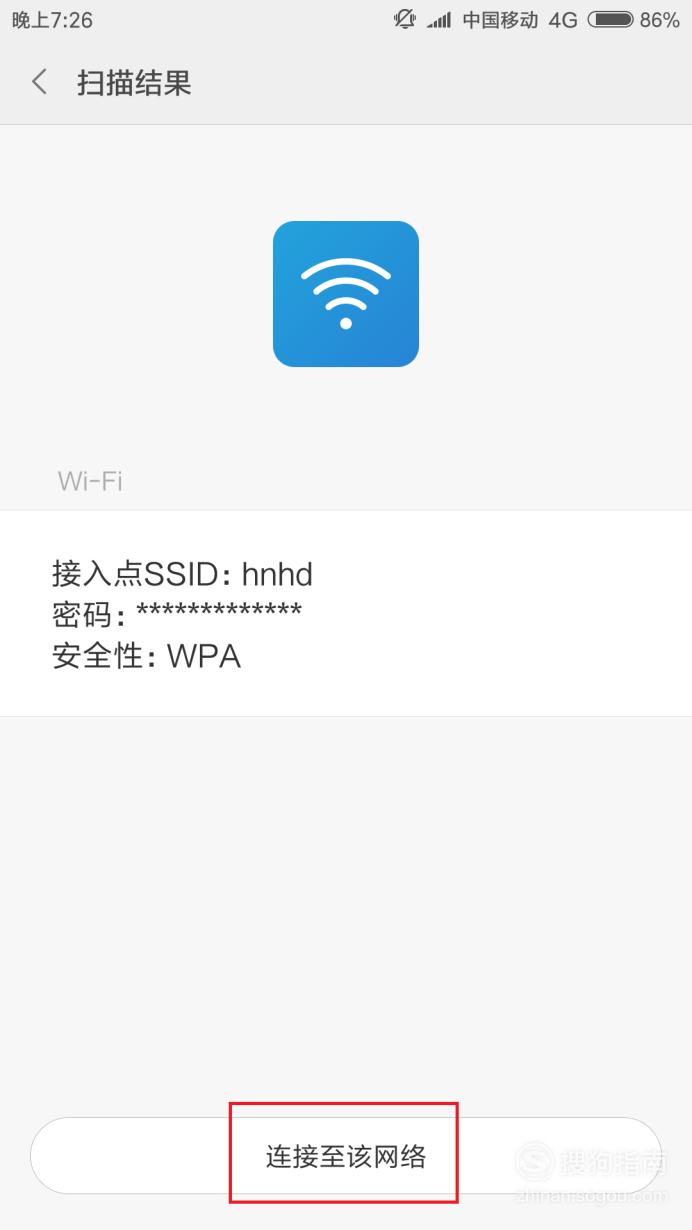Tap the 连接至该网络 button
This screenshot has width=692, height=1230.
[x=346, y=1156]
